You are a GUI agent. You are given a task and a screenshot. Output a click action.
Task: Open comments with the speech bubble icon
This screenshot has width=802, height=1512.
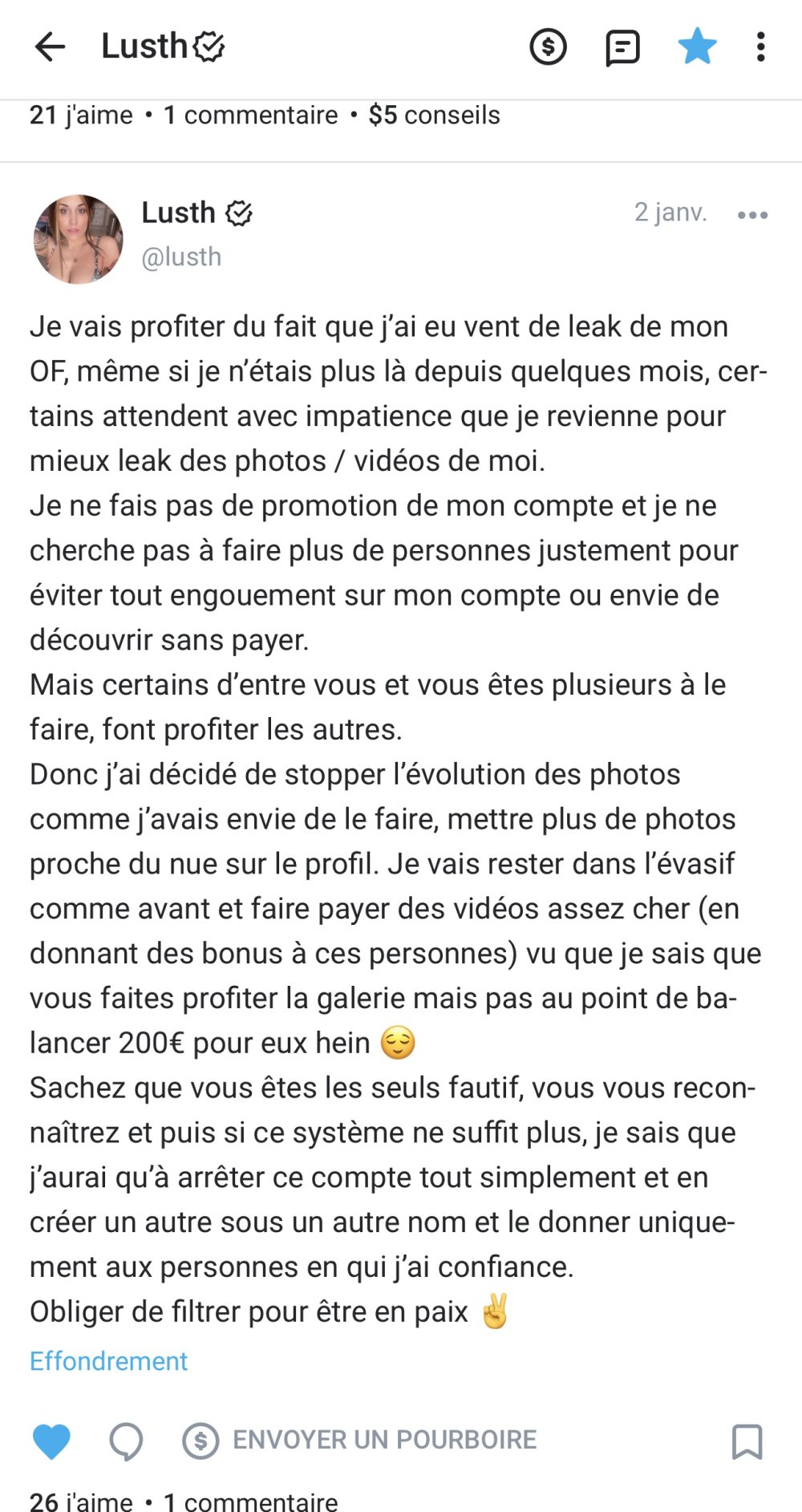[126, 1441]
